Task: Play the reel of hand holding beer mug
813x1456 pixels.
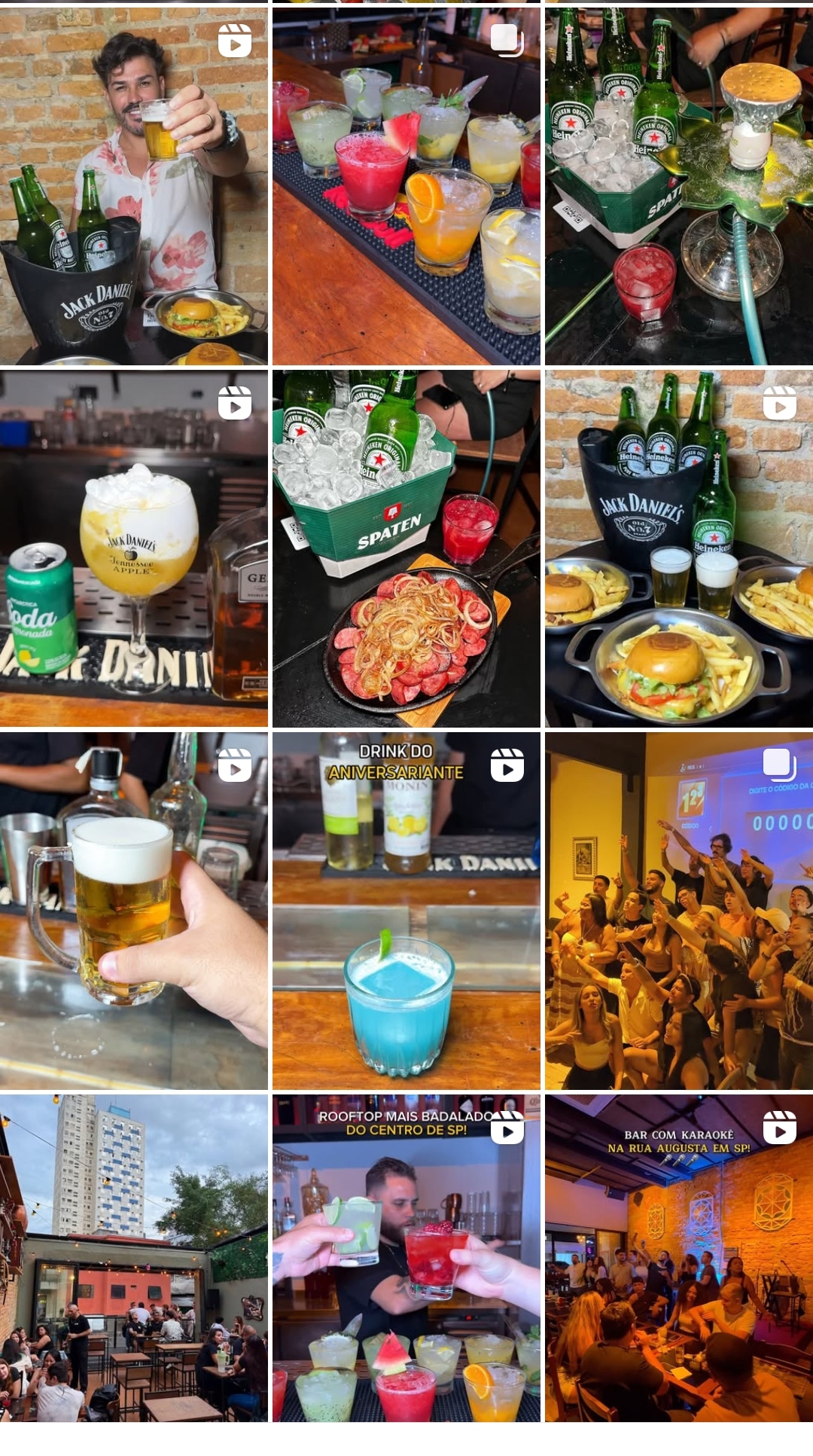Action: (133, 911)
